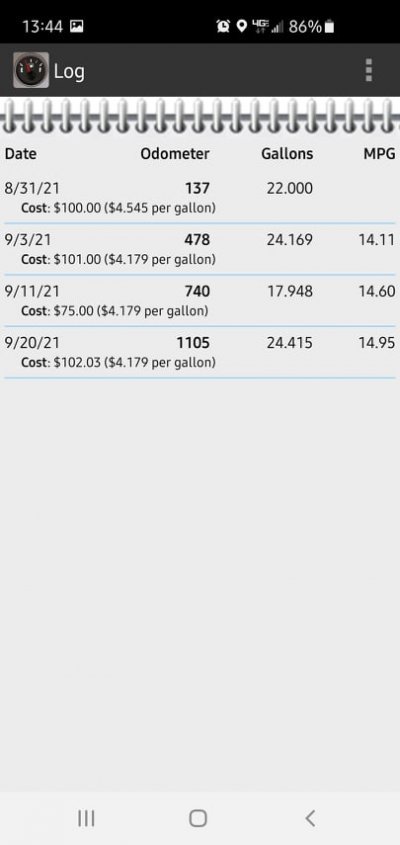Go back using the system back button
The width and height of the screenshot is (400, 845).
310,818
